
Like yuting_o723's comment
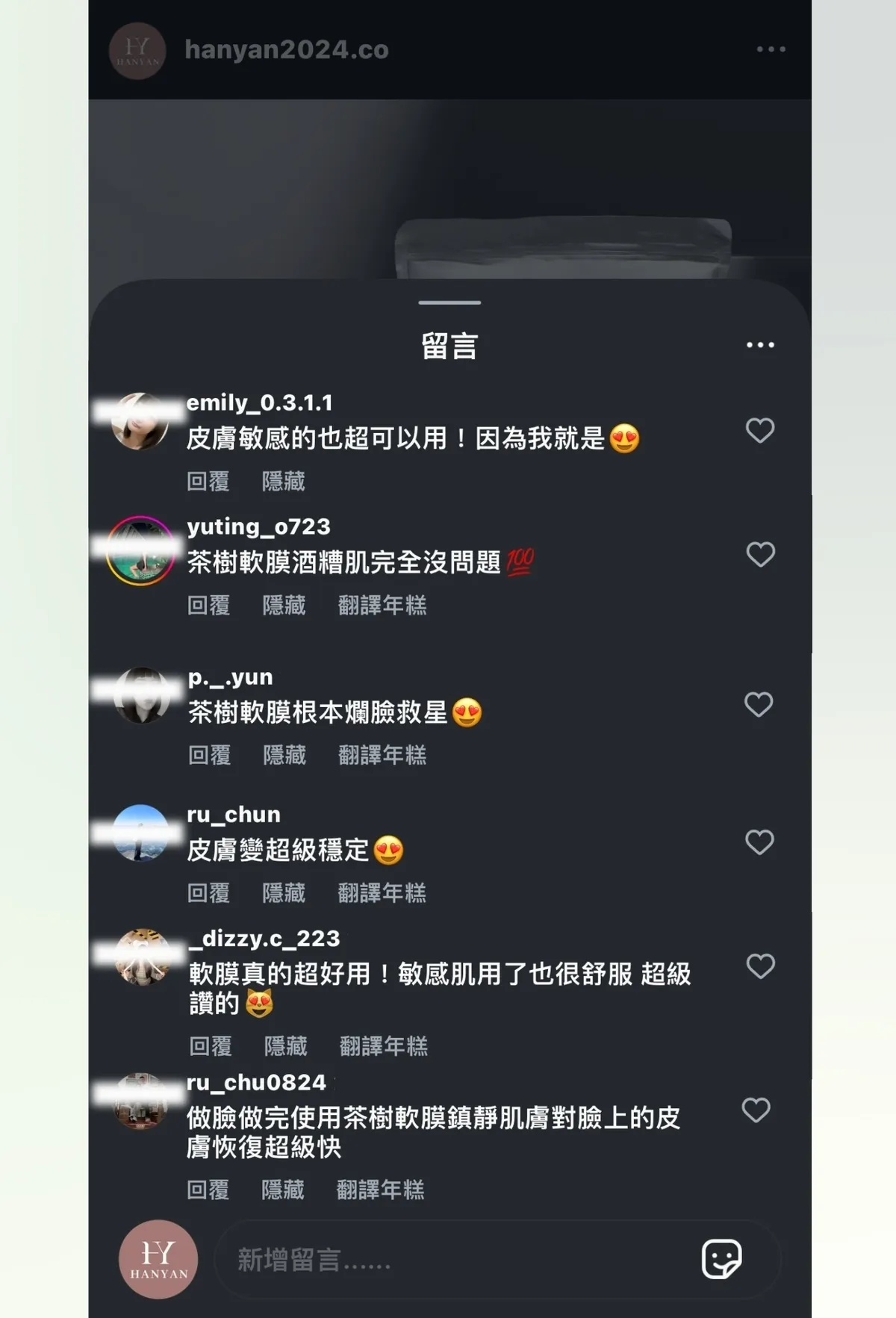[x=760, y=554]
